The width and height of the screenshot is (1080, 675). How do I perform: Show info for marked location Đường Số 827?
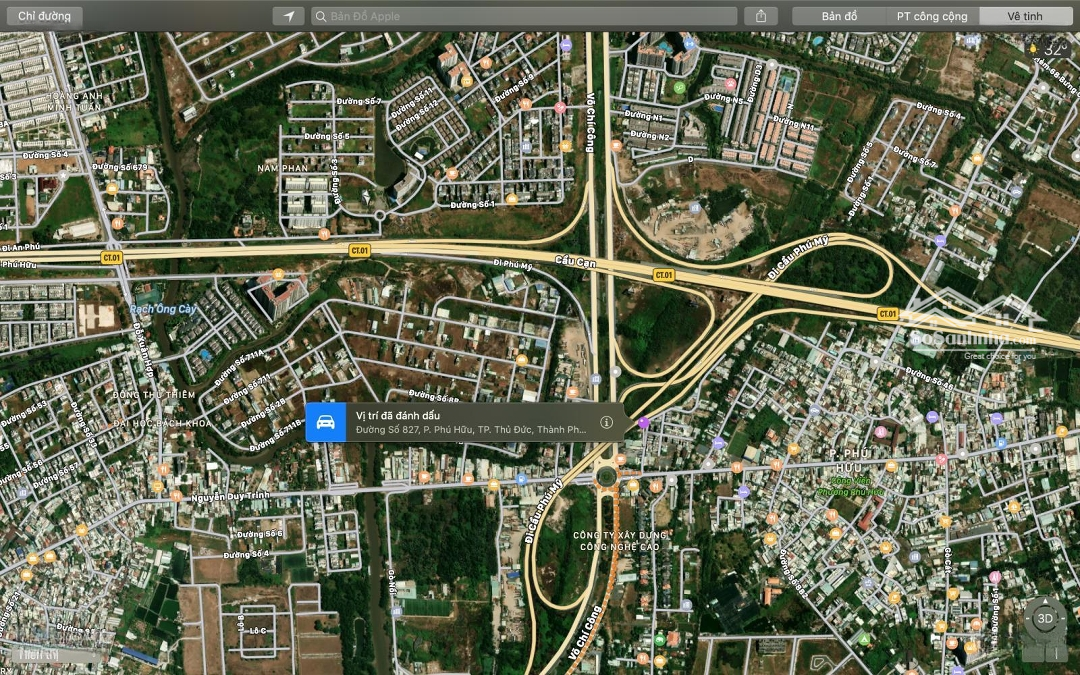[606, 423]
